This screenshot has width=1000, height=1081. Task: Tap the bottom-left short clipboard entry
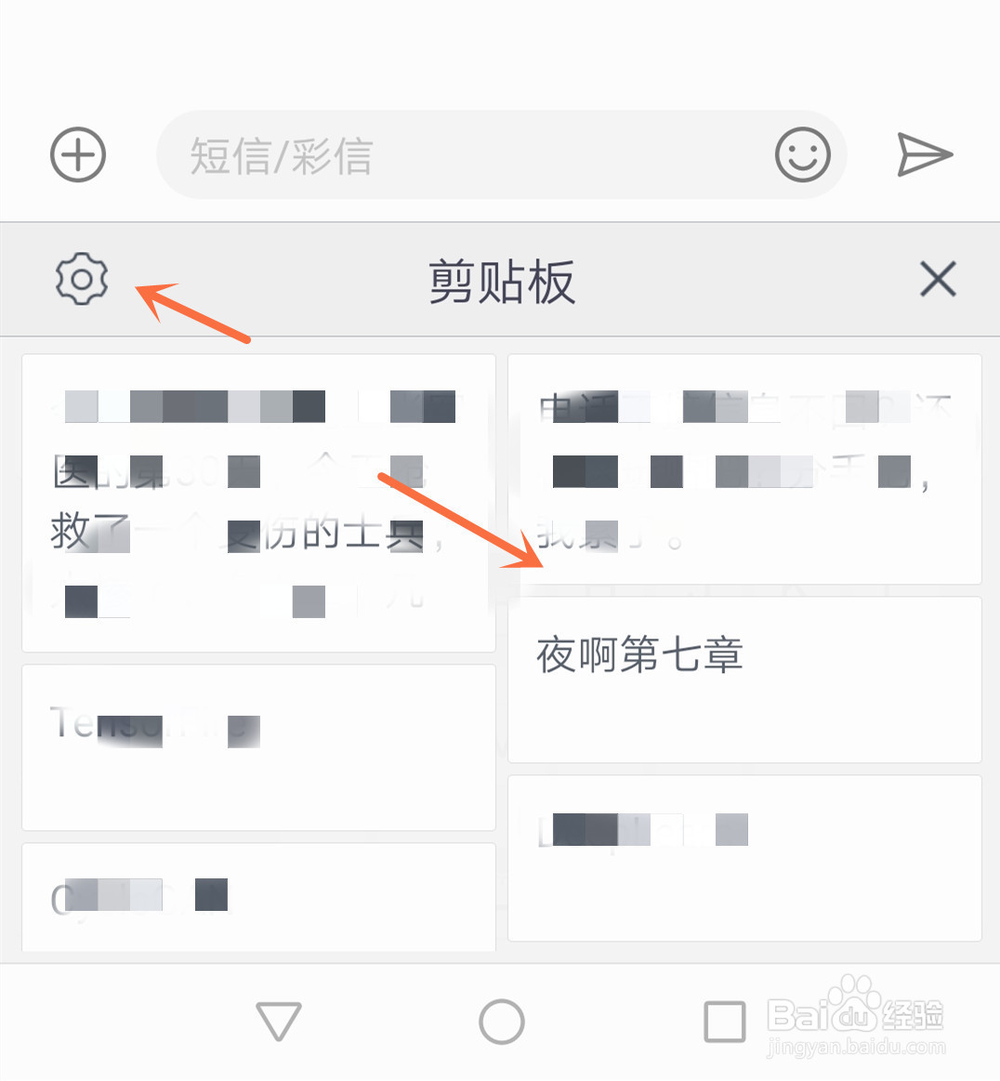[257, 895]
